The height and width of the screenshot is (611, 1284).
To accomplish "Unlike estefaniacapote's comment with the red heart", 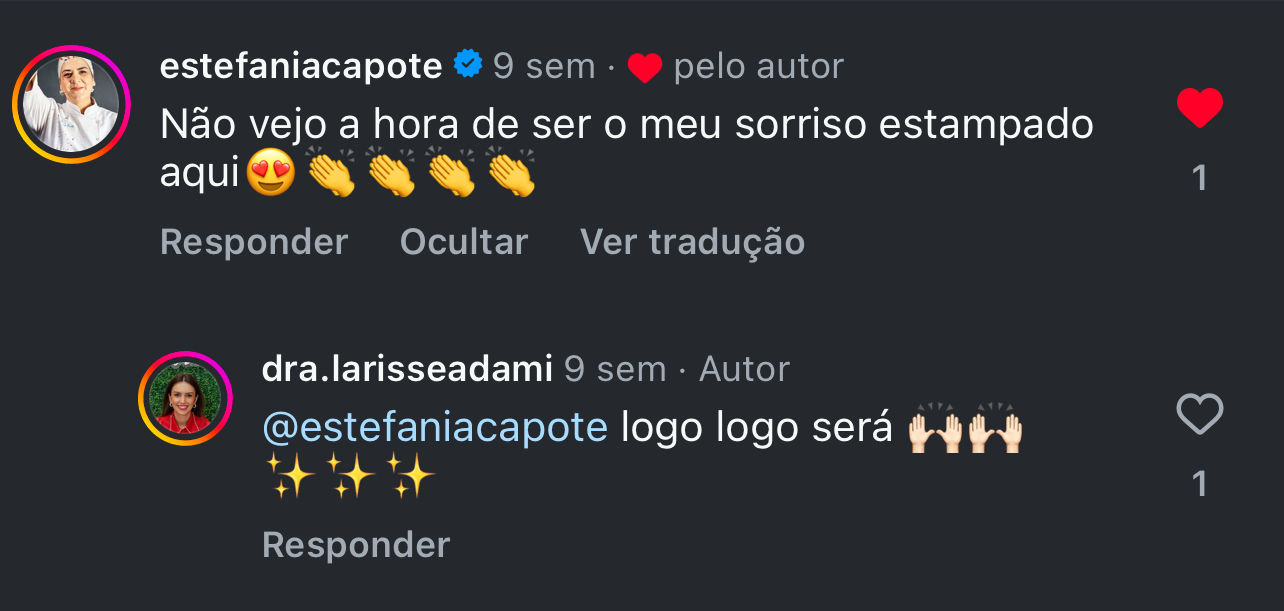I will [x=1200, y=108].
